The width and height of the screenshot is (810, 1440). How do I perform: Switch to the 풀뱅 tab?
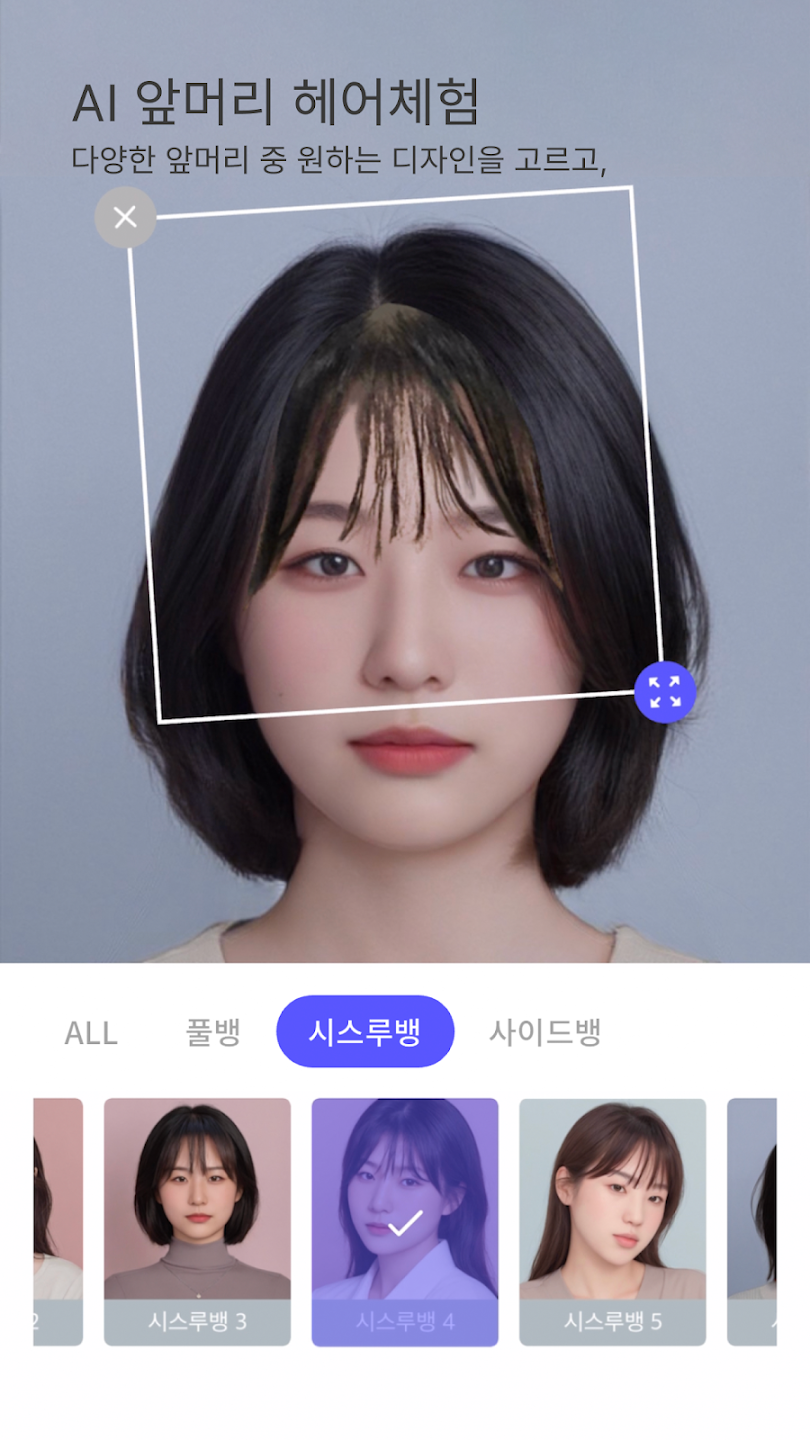pos(213,1032)
